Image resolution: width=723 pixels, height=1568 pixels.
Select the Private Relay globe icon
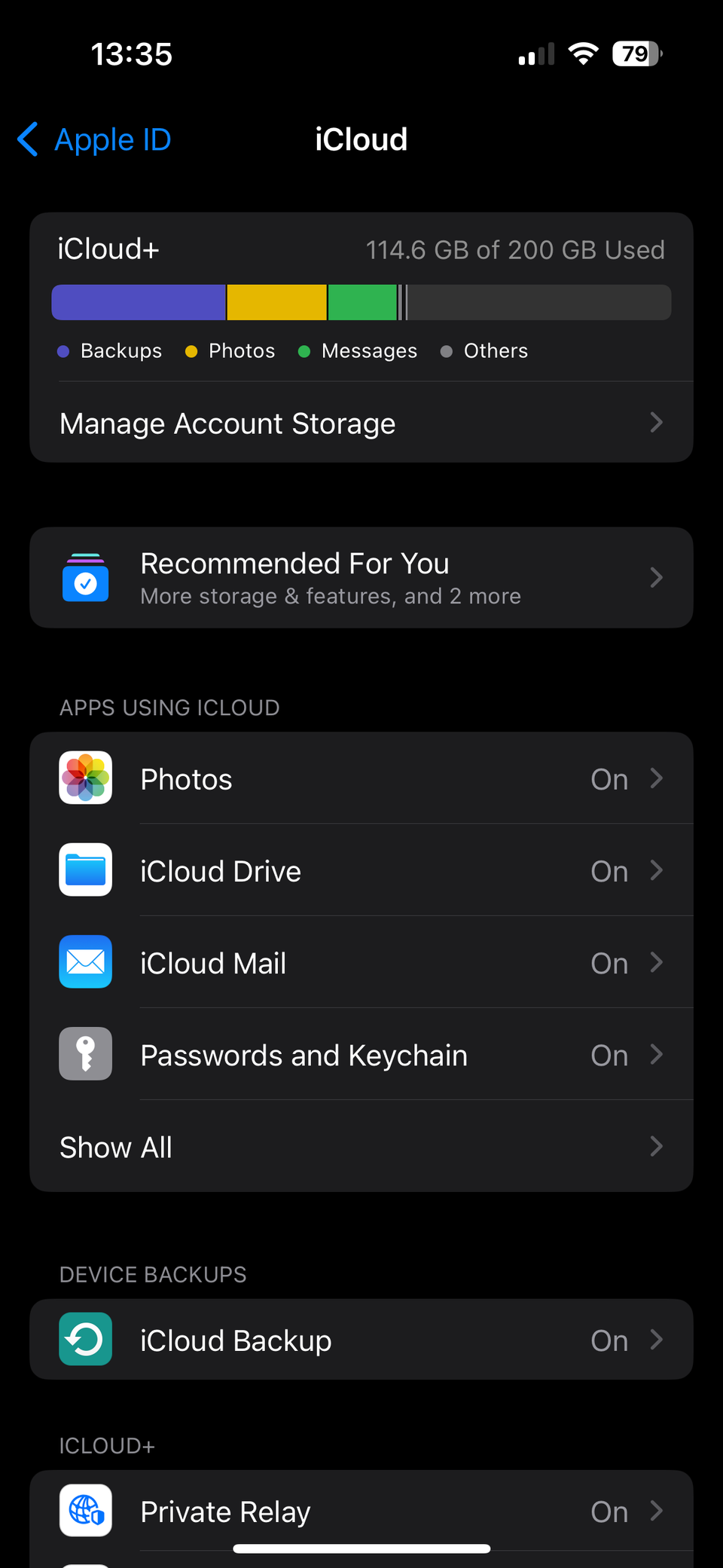point(85,1510)
